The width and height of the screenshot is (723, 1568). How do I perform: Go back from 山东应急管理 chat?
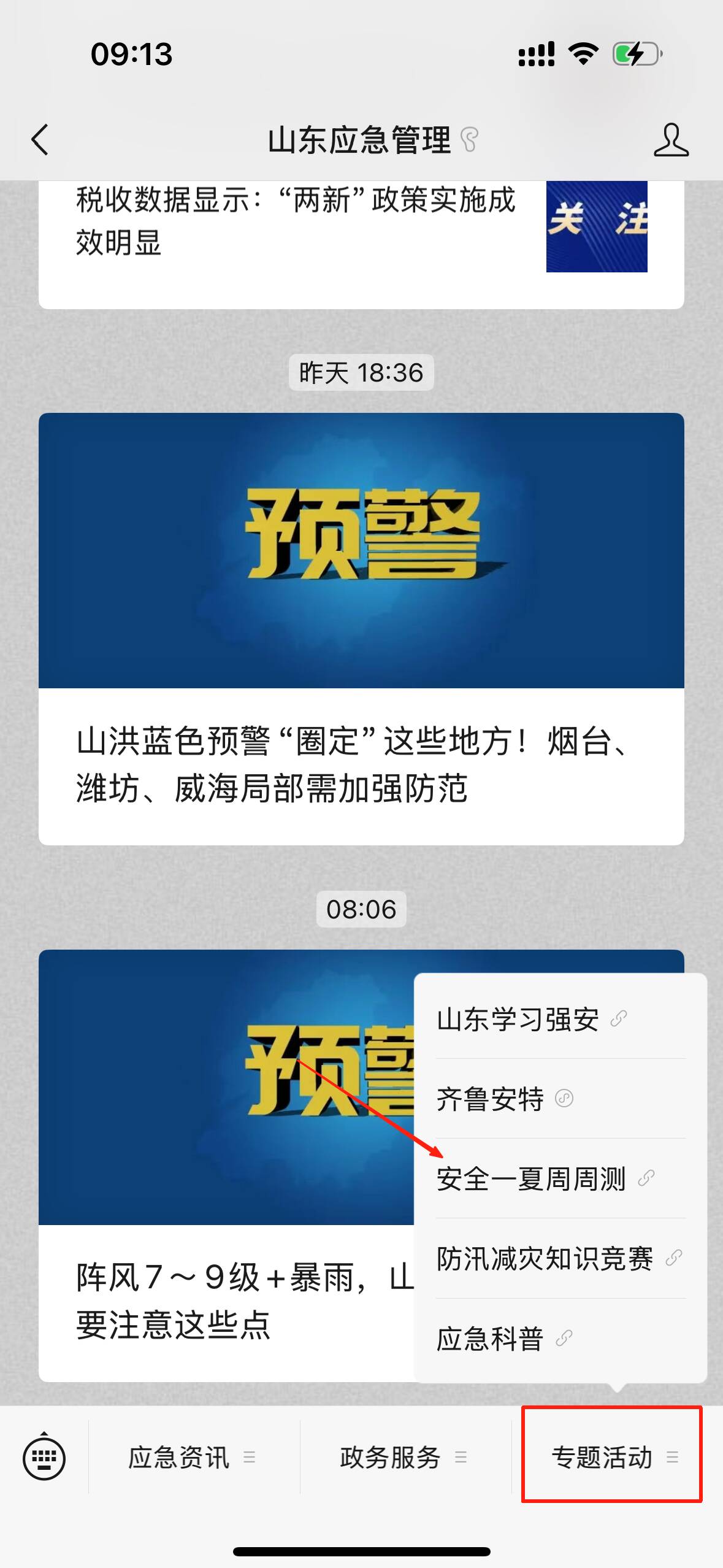[40, 140]
